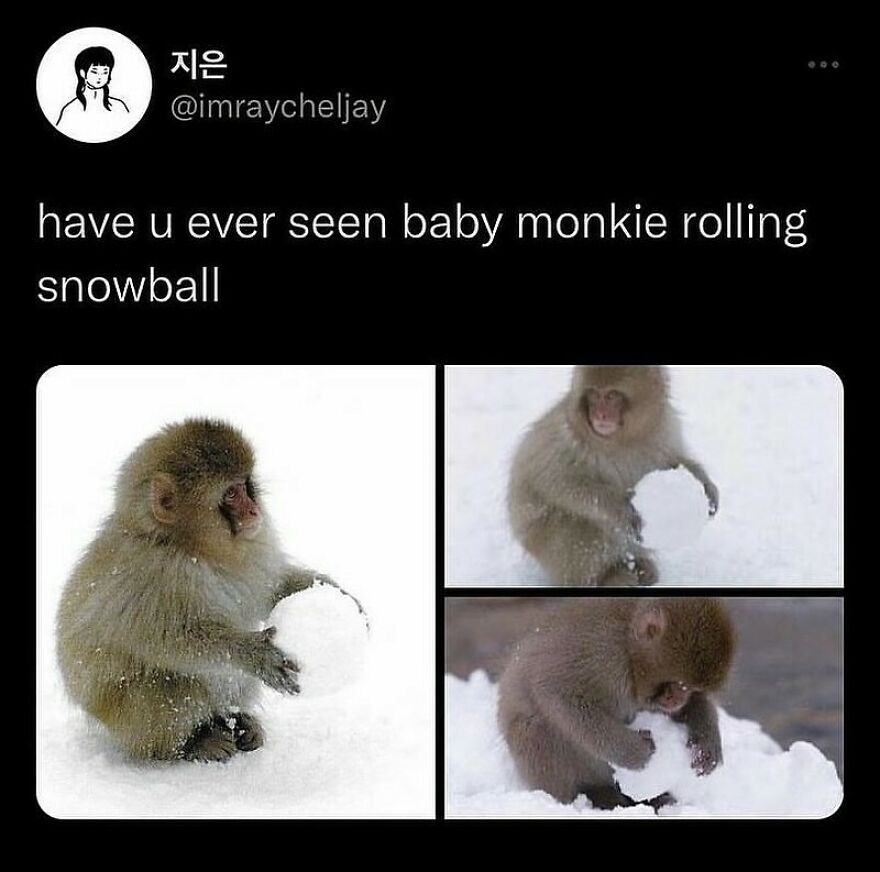
Task: Open the top-right photo of monkey facing camera
Action: tap(644, 476)
